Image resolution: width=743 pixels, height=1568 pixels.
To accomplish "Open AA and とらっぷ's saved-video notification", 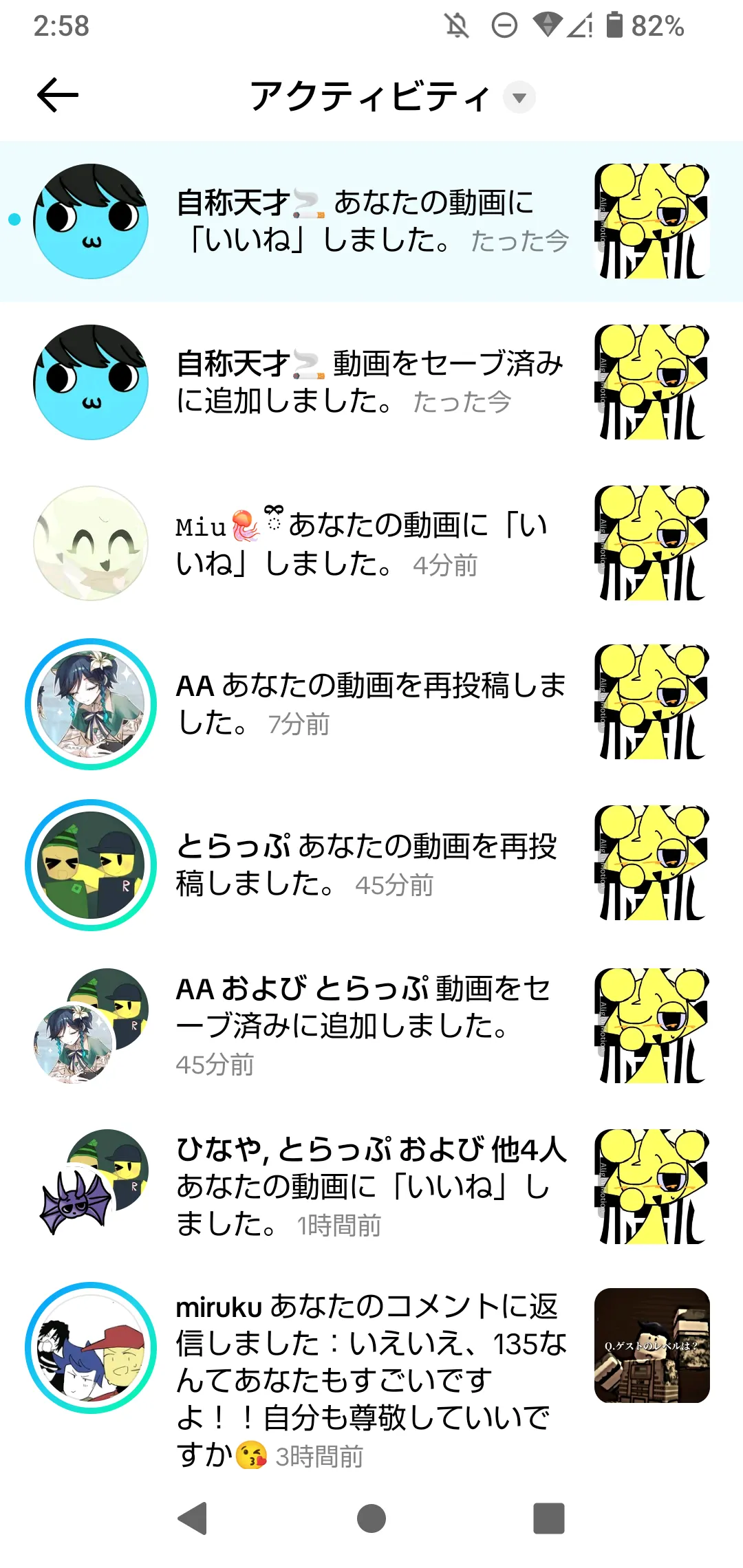I will (x=371, y=1025).
